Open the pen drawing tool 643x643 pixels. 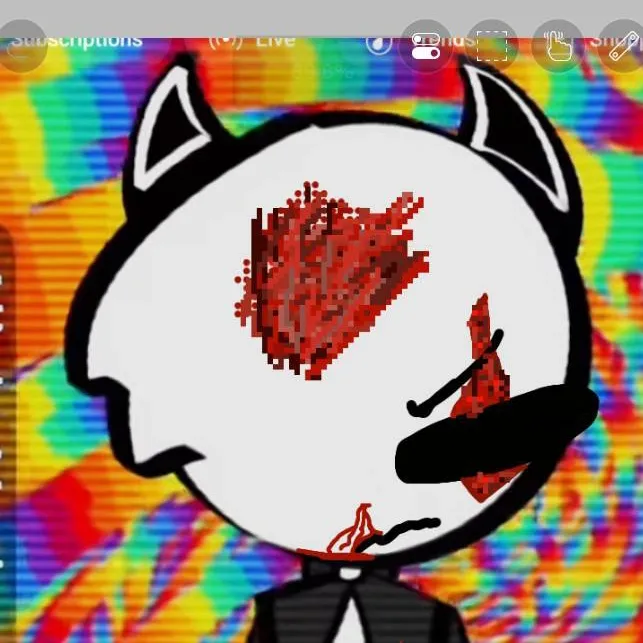(x=622, y=45)
